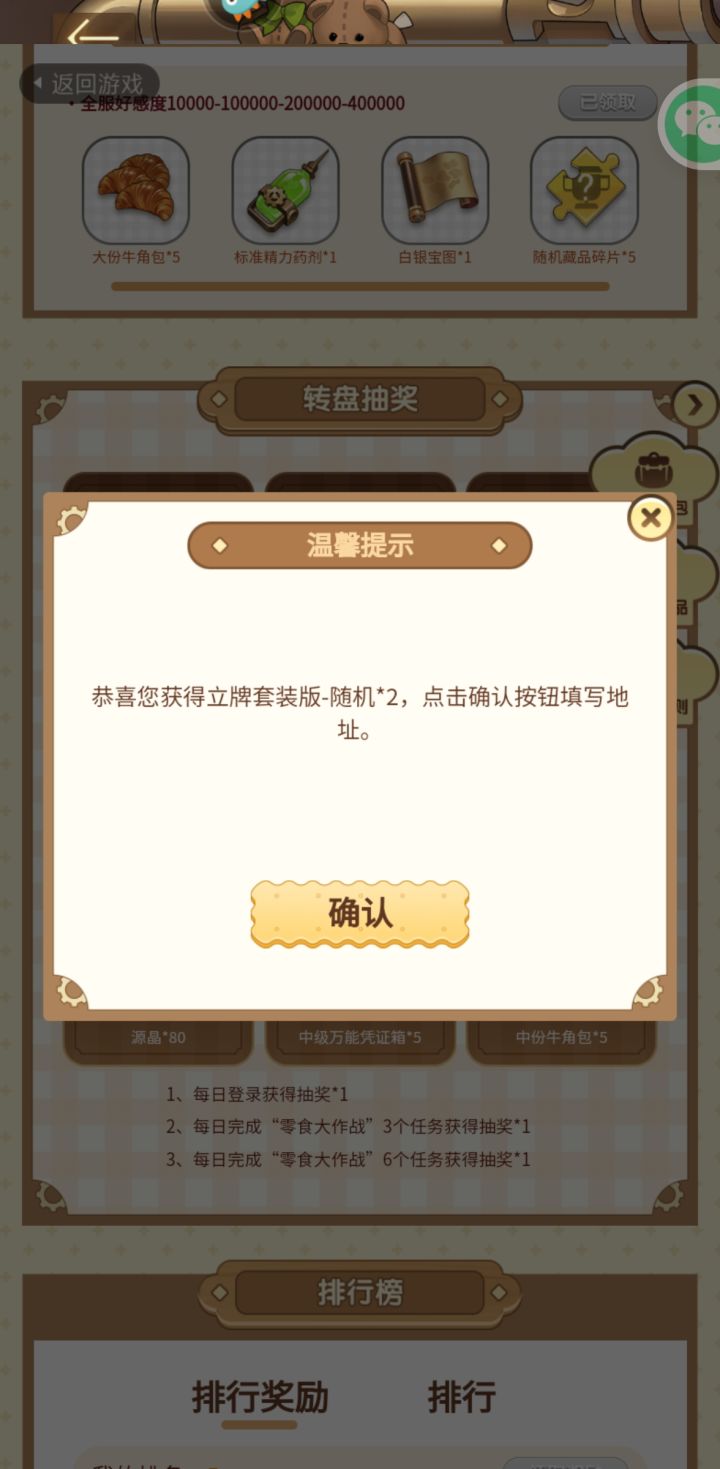Select the 标准精力药剂 potion reward icon
The image size is (720, 1469).
tap(285, 190)
